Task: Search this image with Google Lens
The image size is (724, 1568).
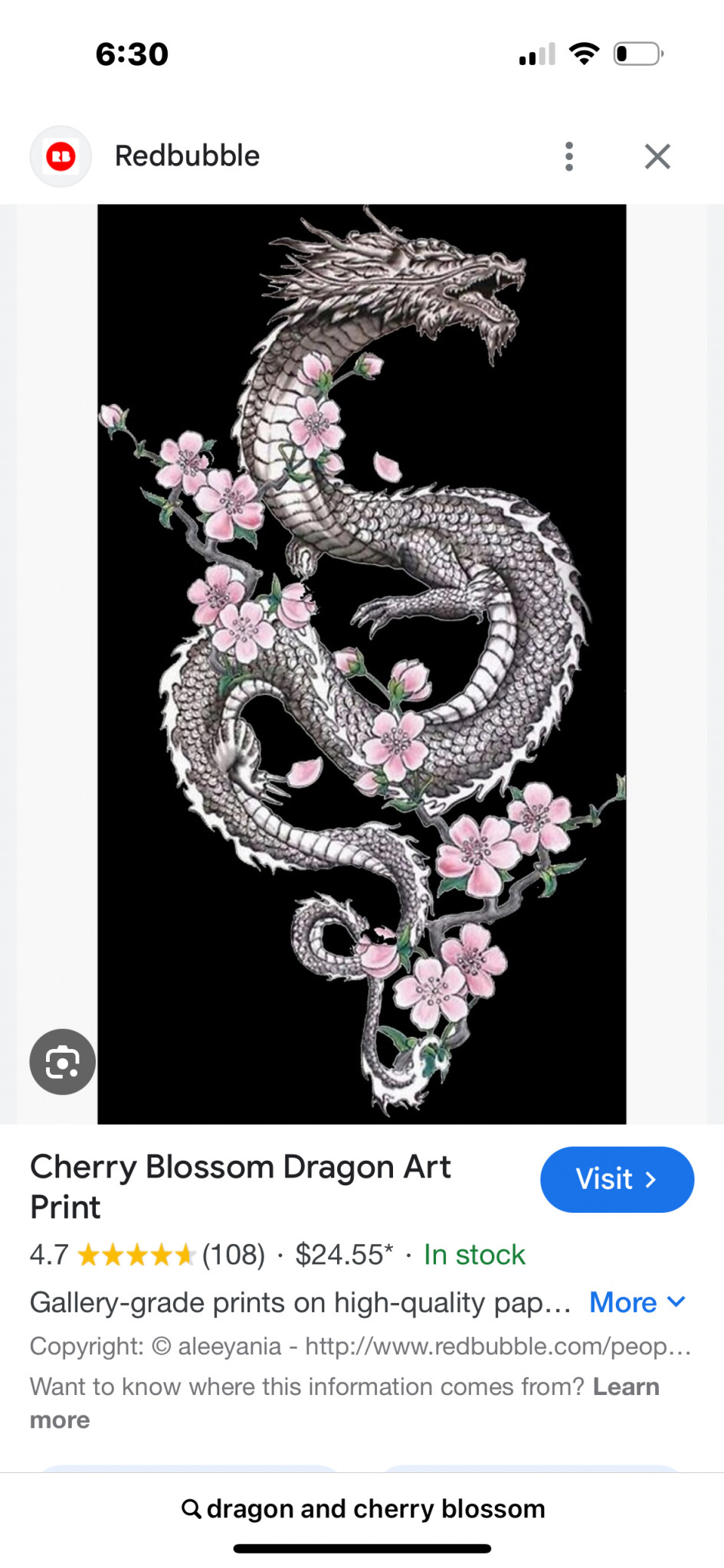Action: 63,1062
